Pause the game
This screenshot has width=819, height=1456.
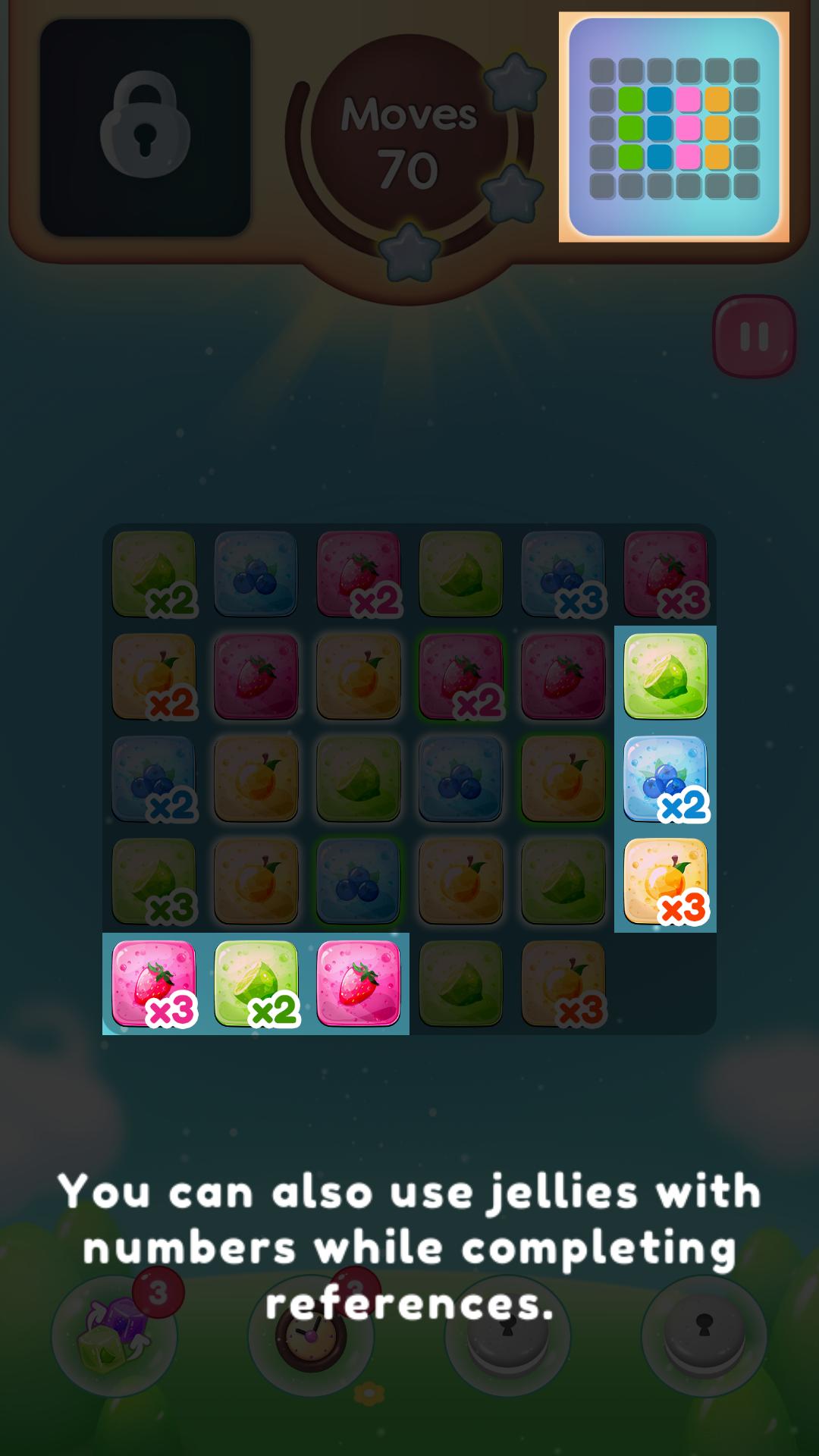[x=754, y=336]
